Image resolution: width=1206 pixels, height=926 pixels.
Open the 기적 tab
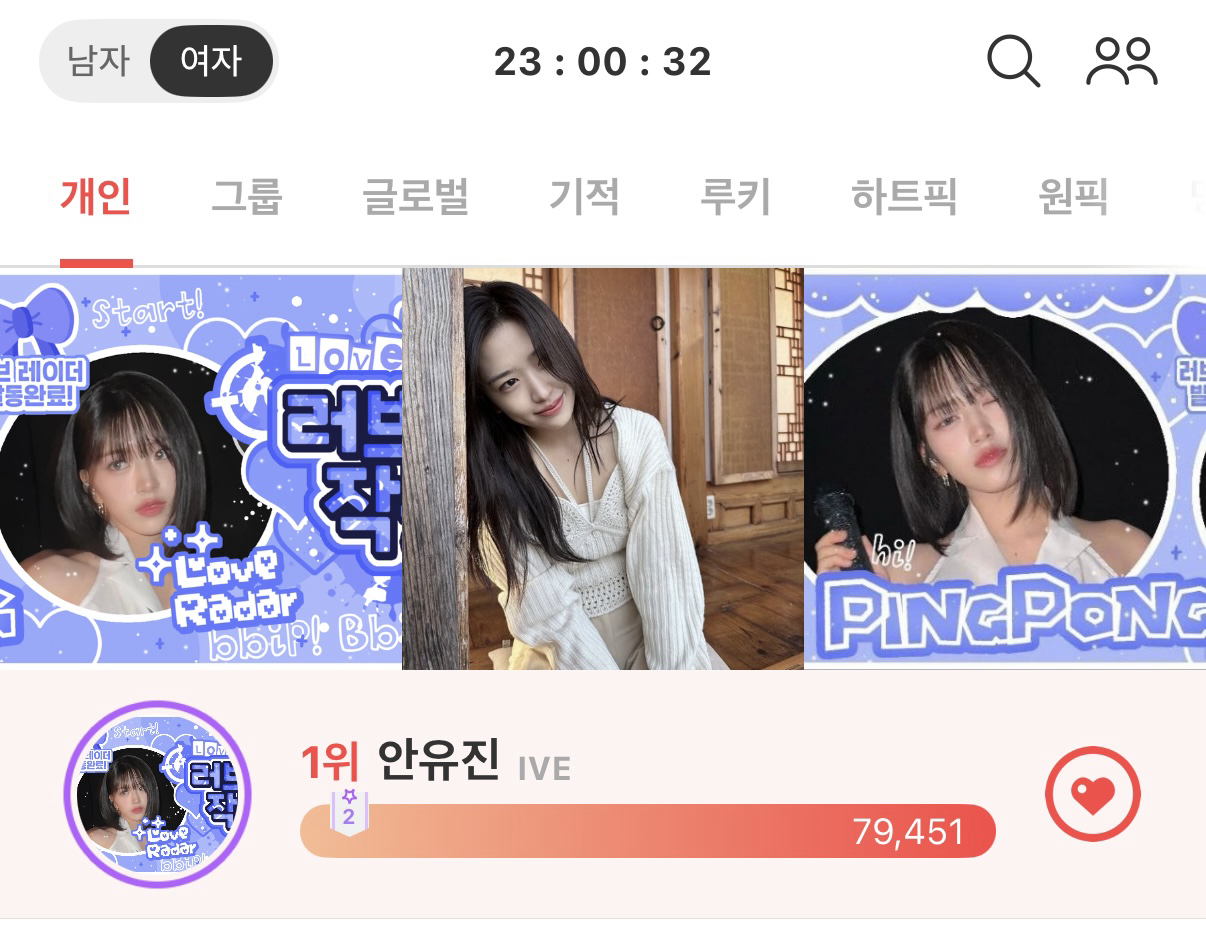coord(584,197)
